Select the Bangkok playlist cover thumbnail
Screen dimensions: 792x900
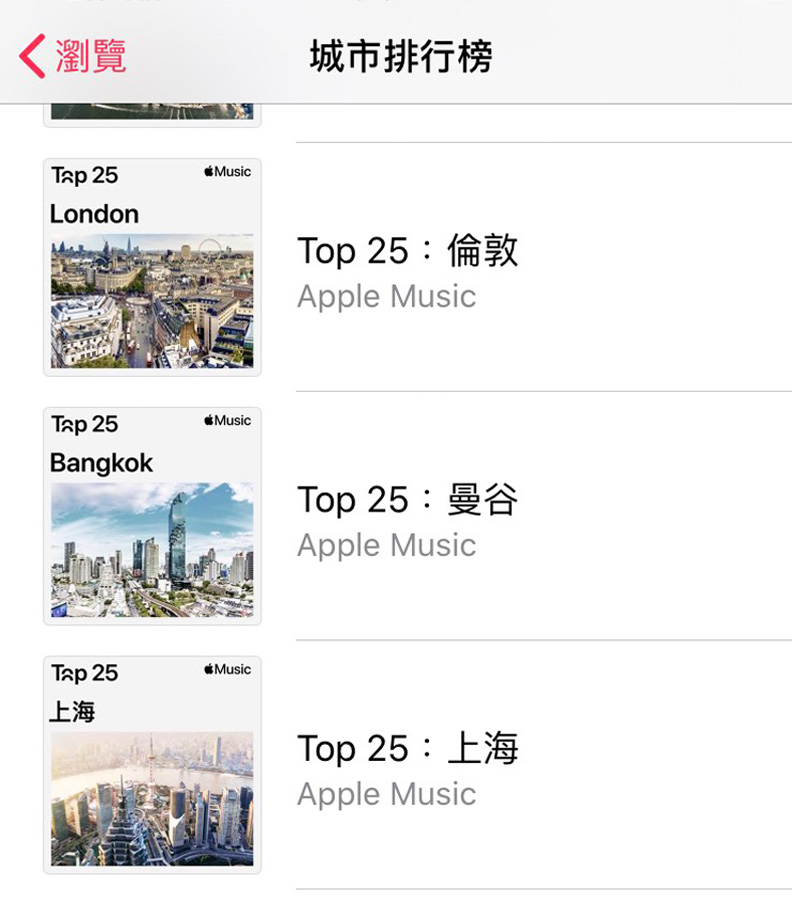click(151, 513)
